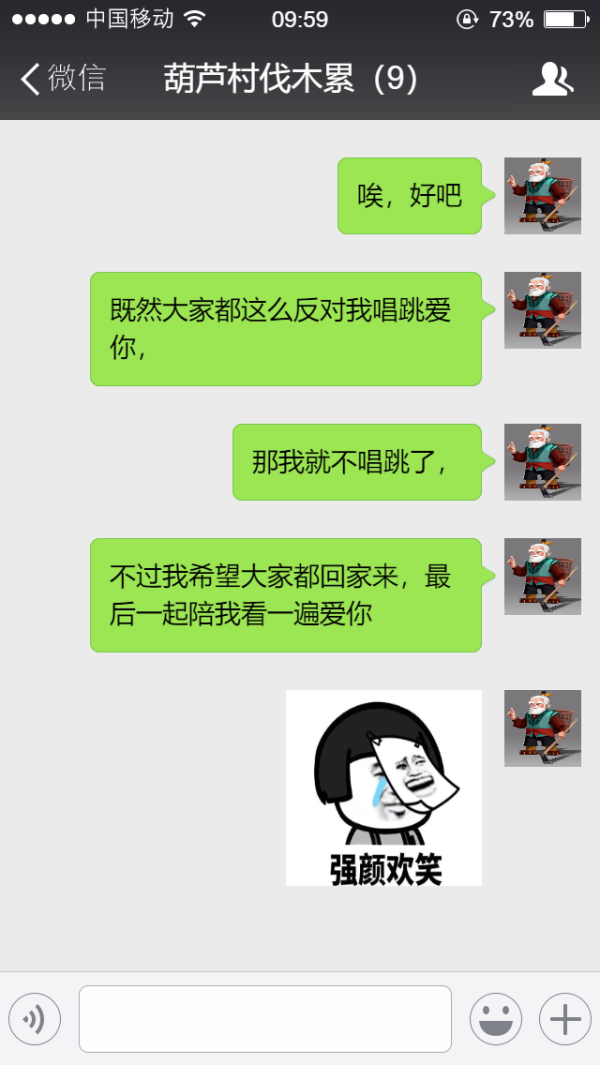Open the plus attachment menu
This screenshot has height=1065, width=600.
coord(565,1019)
